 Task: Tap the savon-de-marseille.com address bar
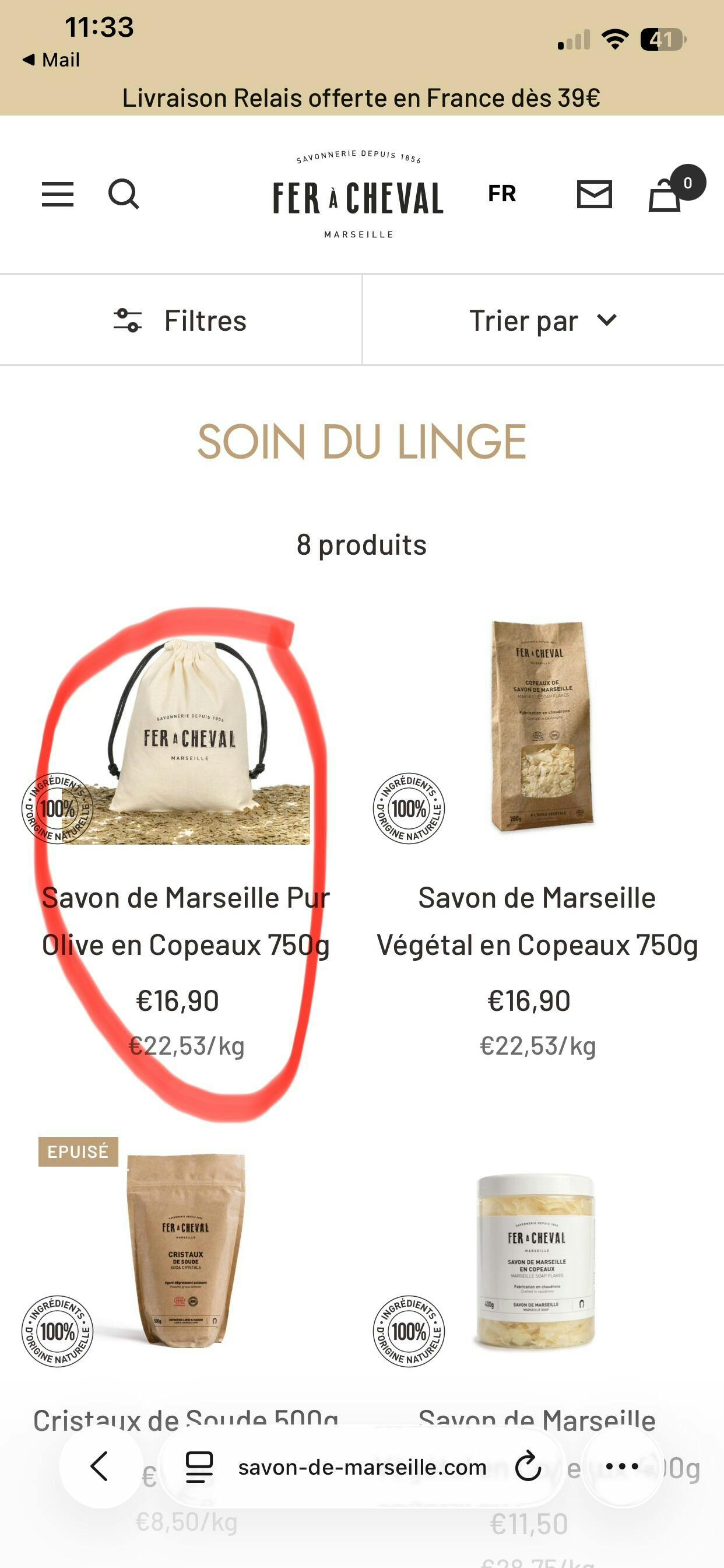[362, 1468]
